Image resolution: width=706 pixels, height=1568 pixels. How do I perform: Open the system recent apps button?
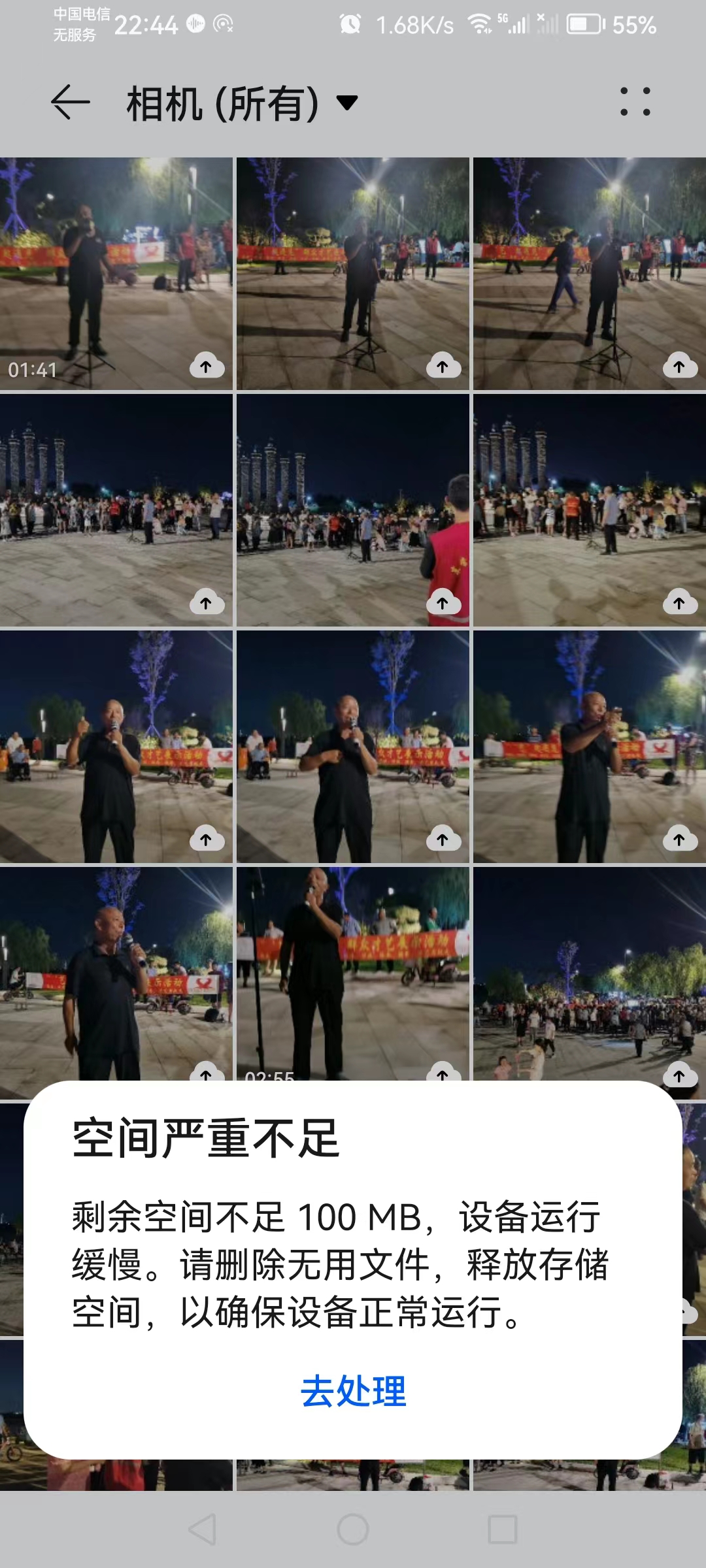coord(503,1529)
